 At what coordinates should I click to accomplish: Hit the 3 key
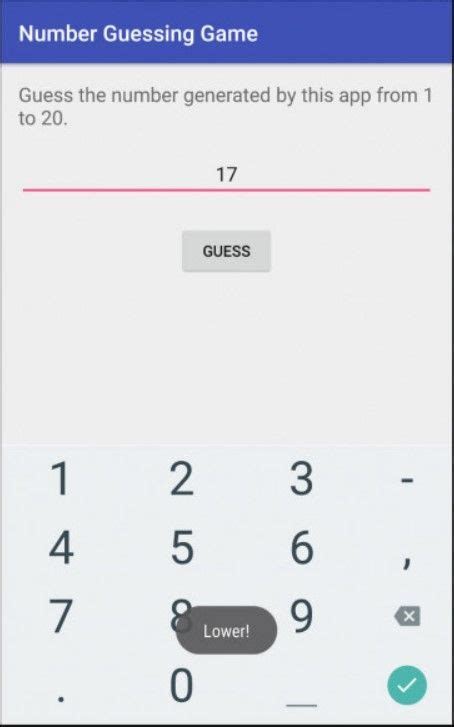pos(301,479)
